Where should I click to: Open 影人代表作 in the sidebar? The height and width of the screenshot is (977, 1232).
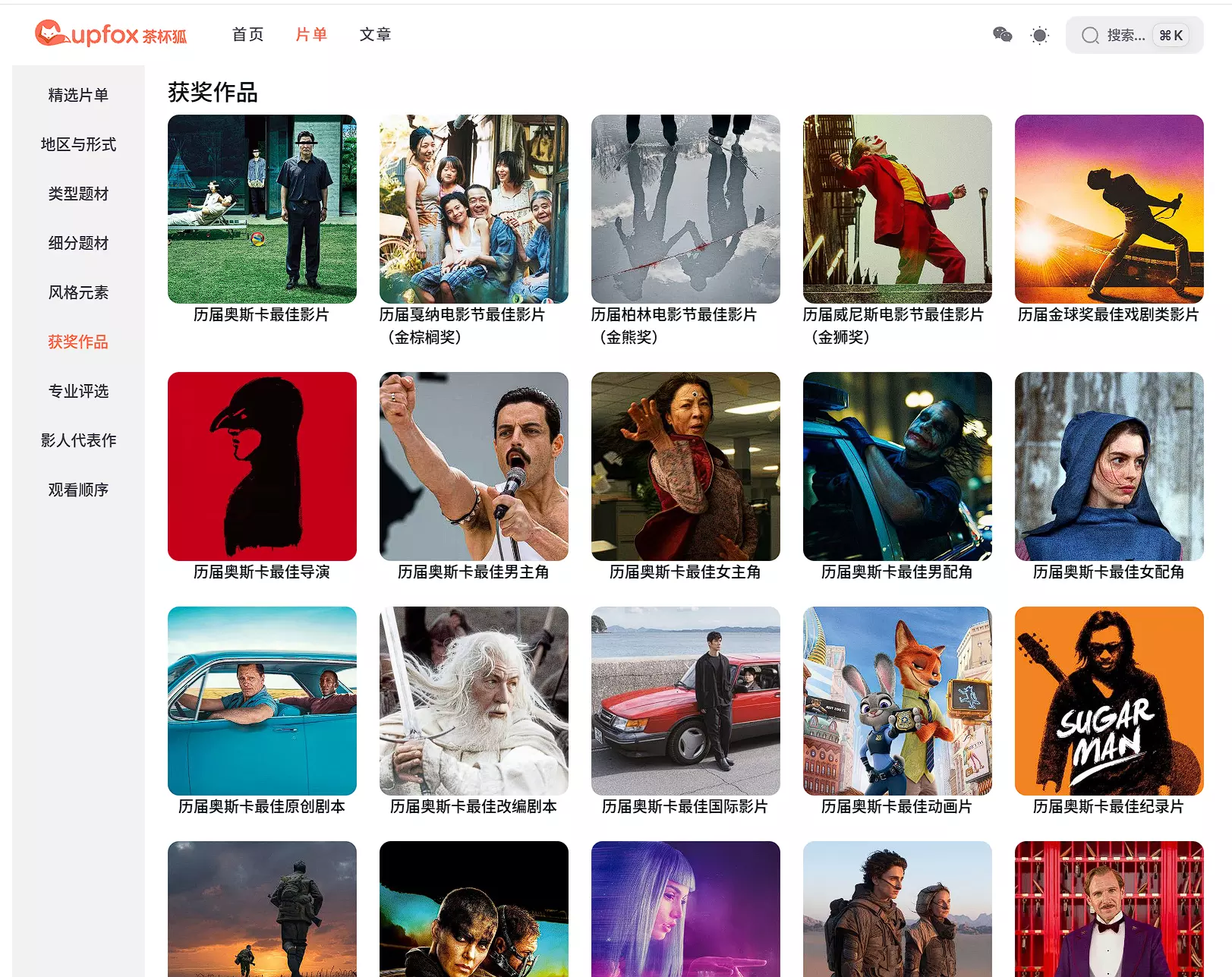pos(78,440)
